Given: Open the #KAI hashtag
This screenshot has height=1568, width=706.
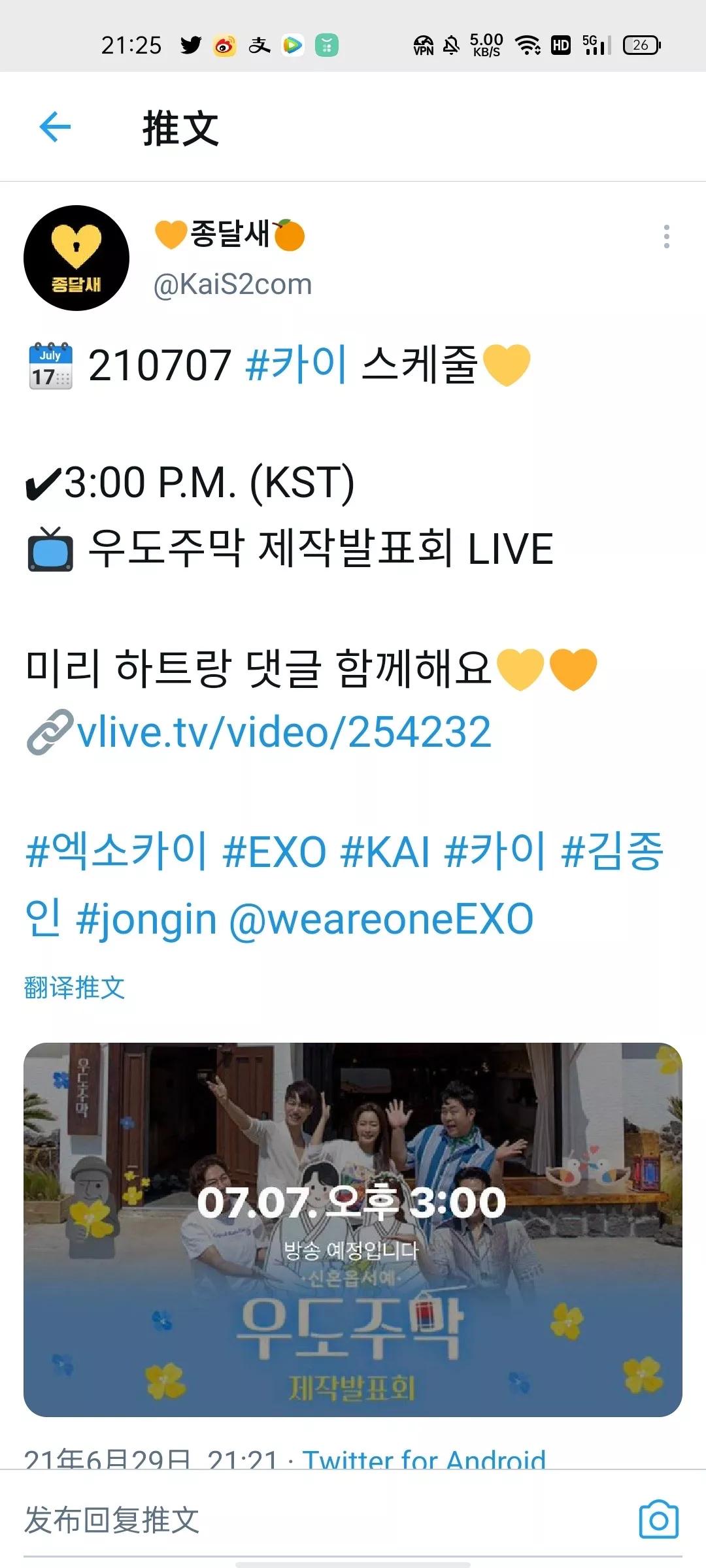Looking at the screenshot, I should coord(385,851).
